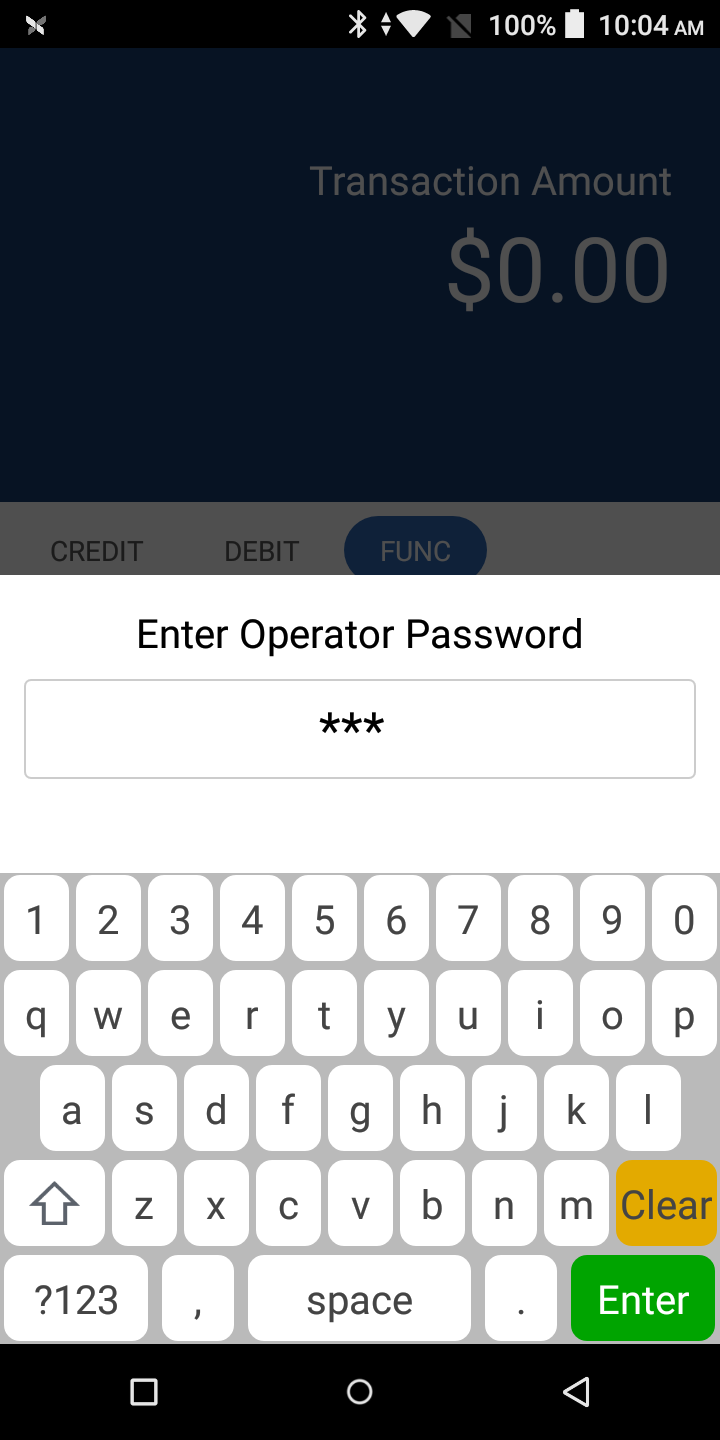Go back with system back button
This screenshot has width=720, height=1440.
pyautogui.click(x=576, y=1391)
